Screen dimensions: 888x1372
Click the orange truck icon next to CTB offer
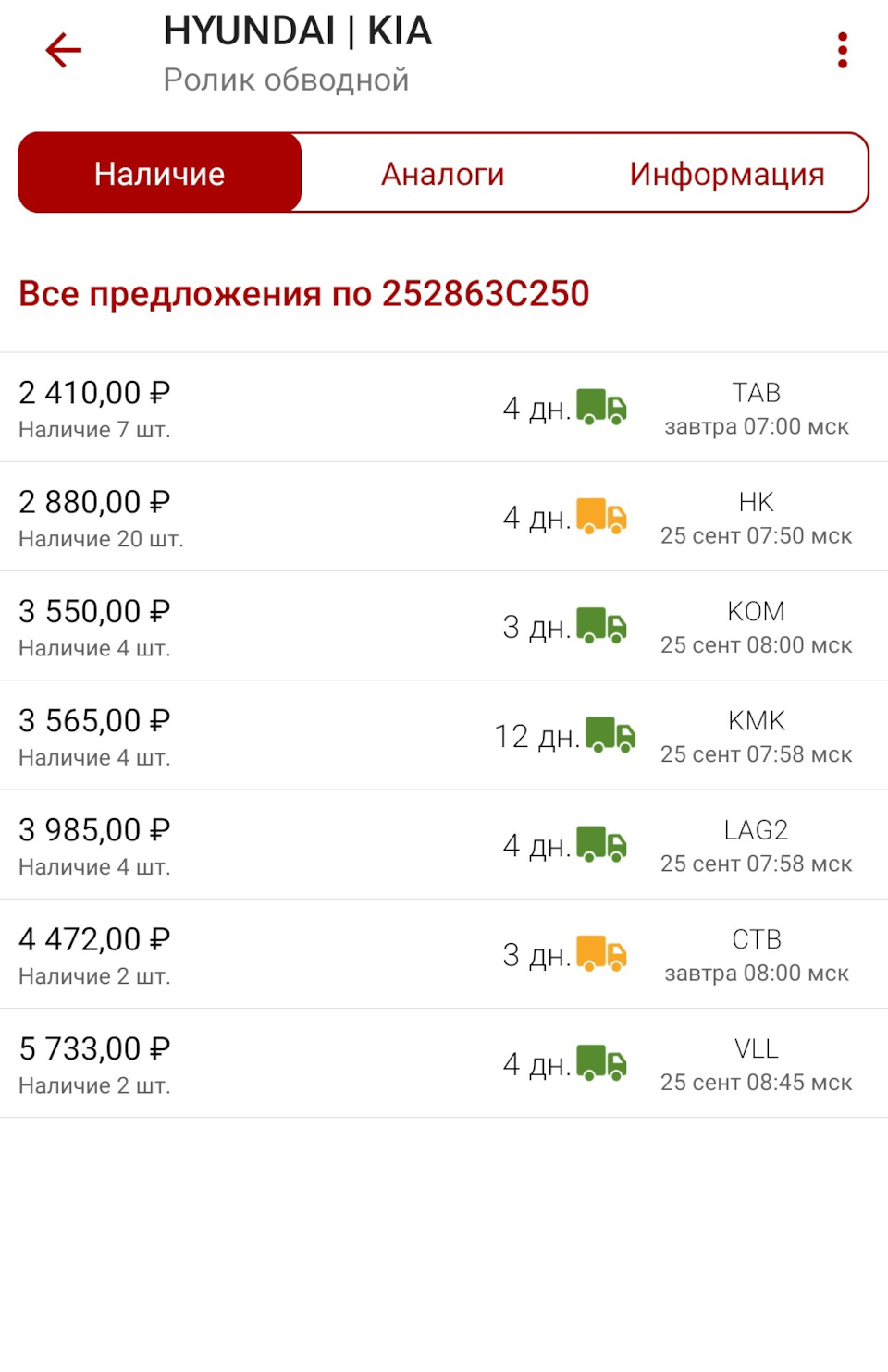coord(601,954)
